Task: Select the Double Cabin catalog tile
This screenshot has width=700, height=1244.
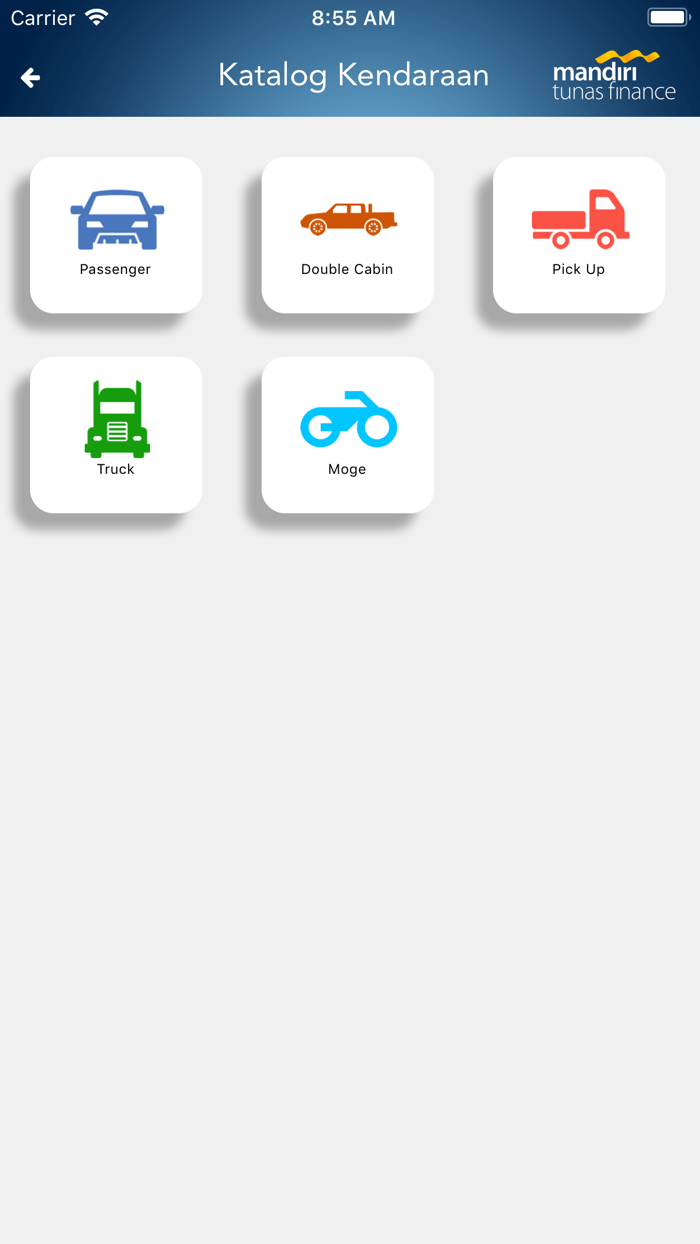Action: 347,235
